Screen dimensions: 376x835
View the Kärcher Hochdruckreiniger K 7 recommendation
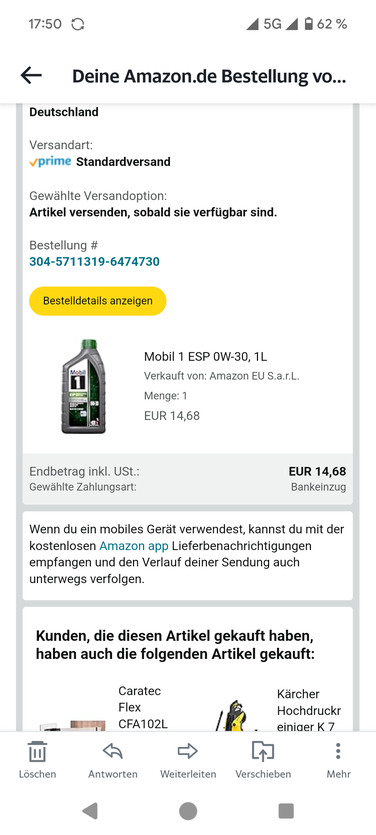coord(309,710)
